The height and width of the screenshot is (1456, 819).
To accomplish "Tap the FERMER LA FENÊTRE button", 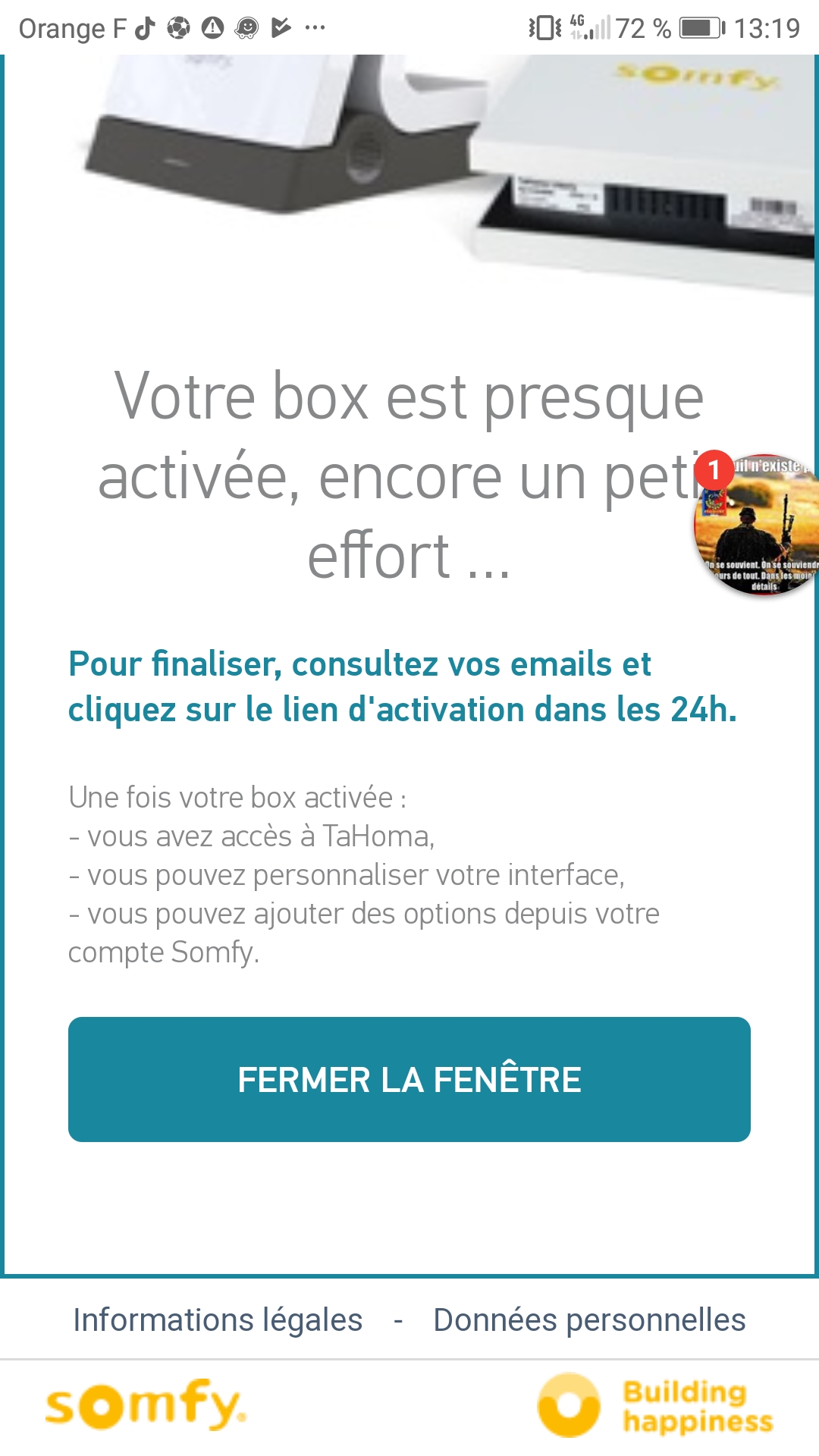I will pyautogui.click(x=409, y=1079).
